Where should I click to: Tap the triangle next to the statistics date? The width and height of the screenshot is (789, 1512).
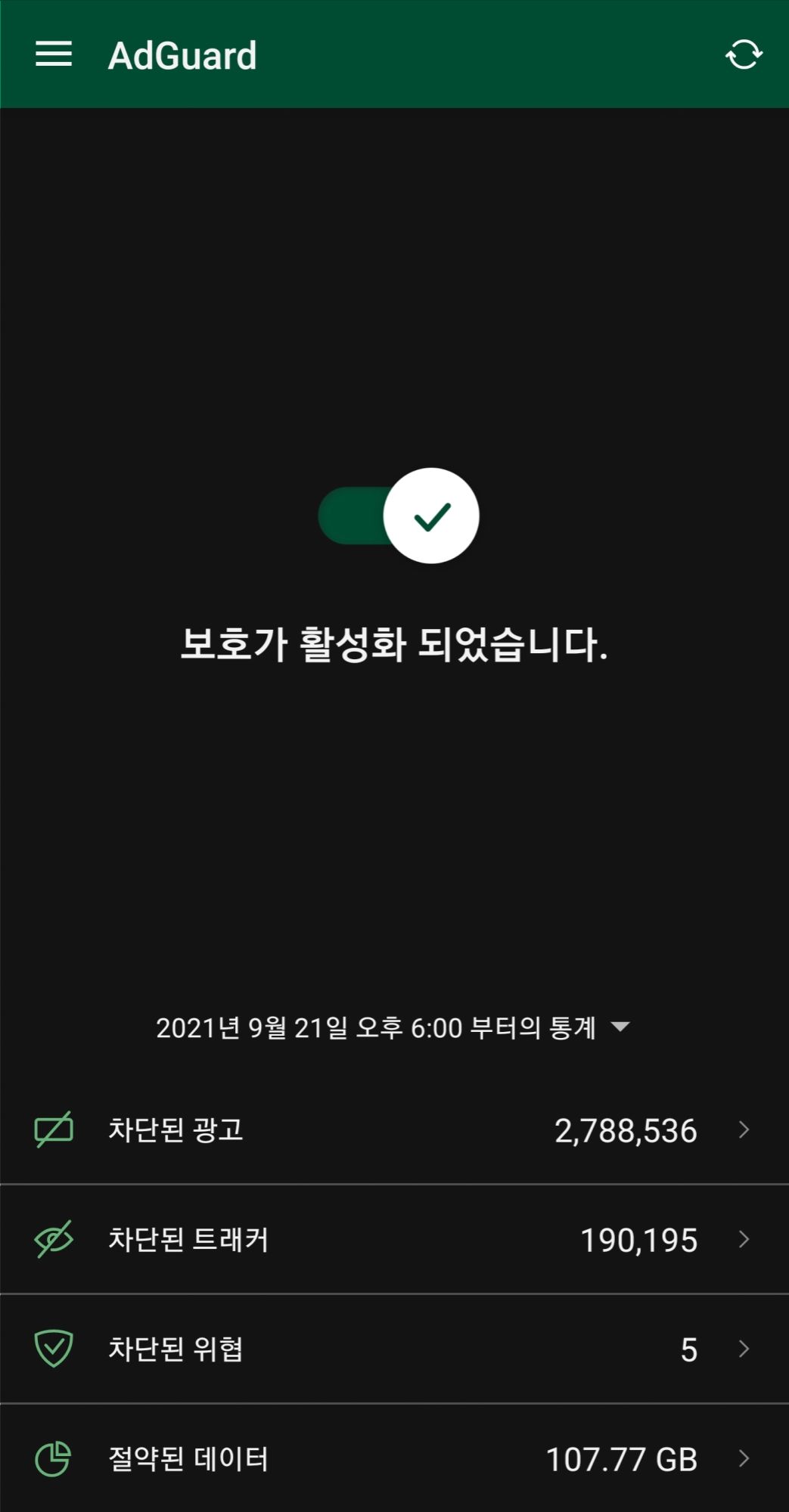[622, 1027]
